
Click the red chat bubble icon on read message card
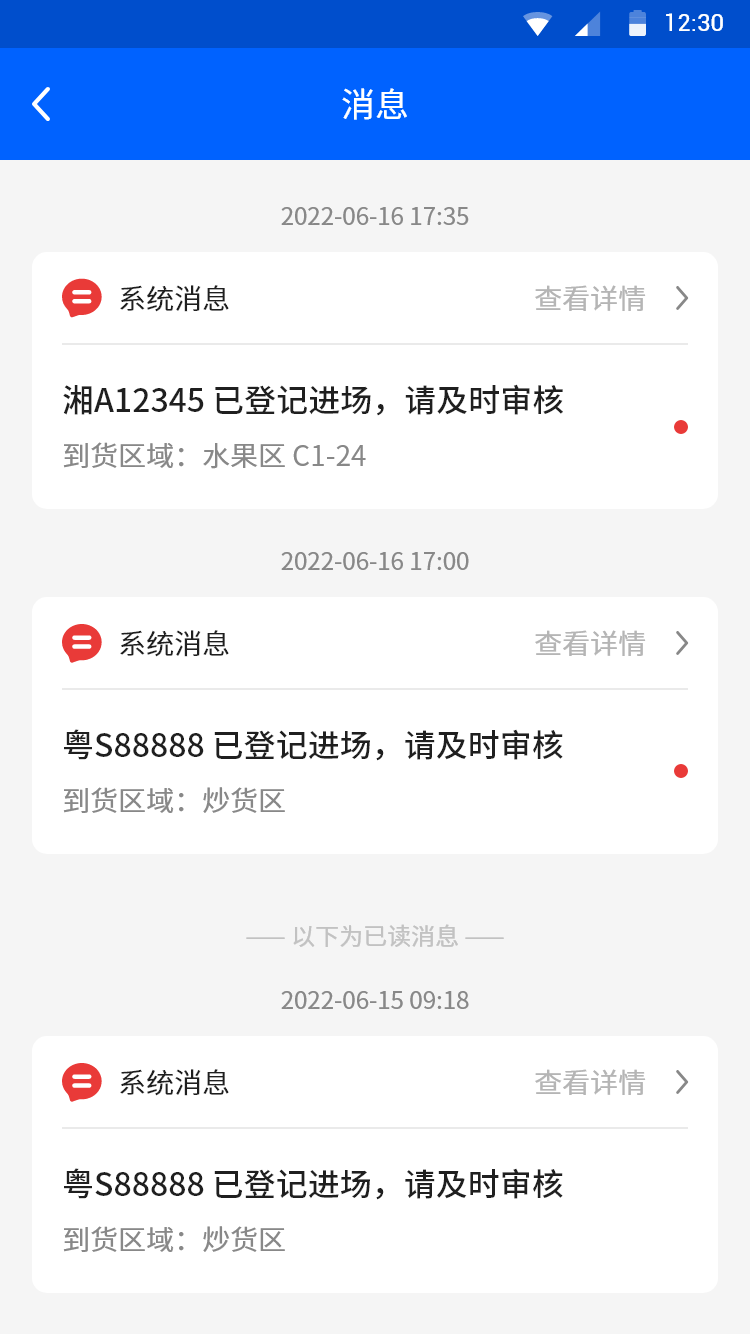(82, 1081)
